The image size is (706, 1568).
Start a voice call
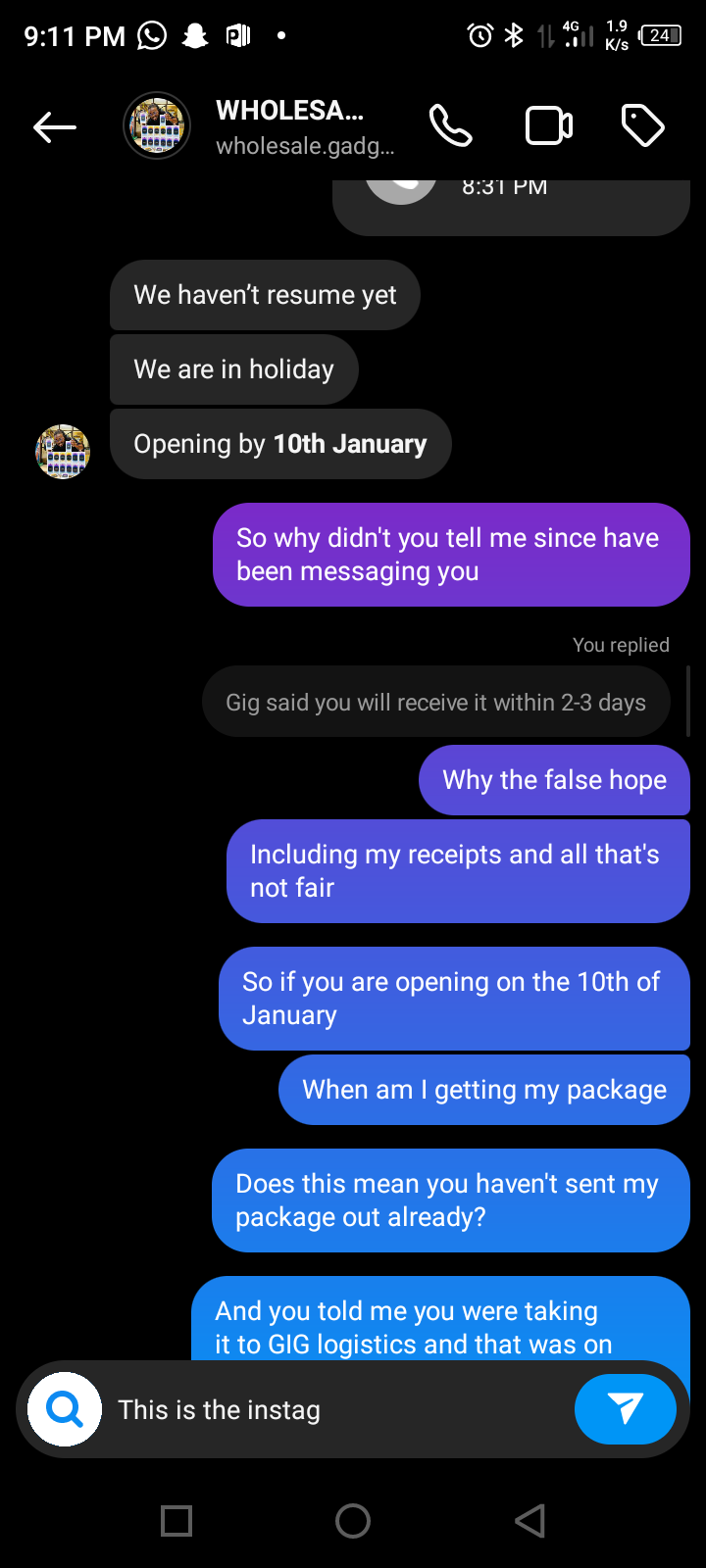451,126
